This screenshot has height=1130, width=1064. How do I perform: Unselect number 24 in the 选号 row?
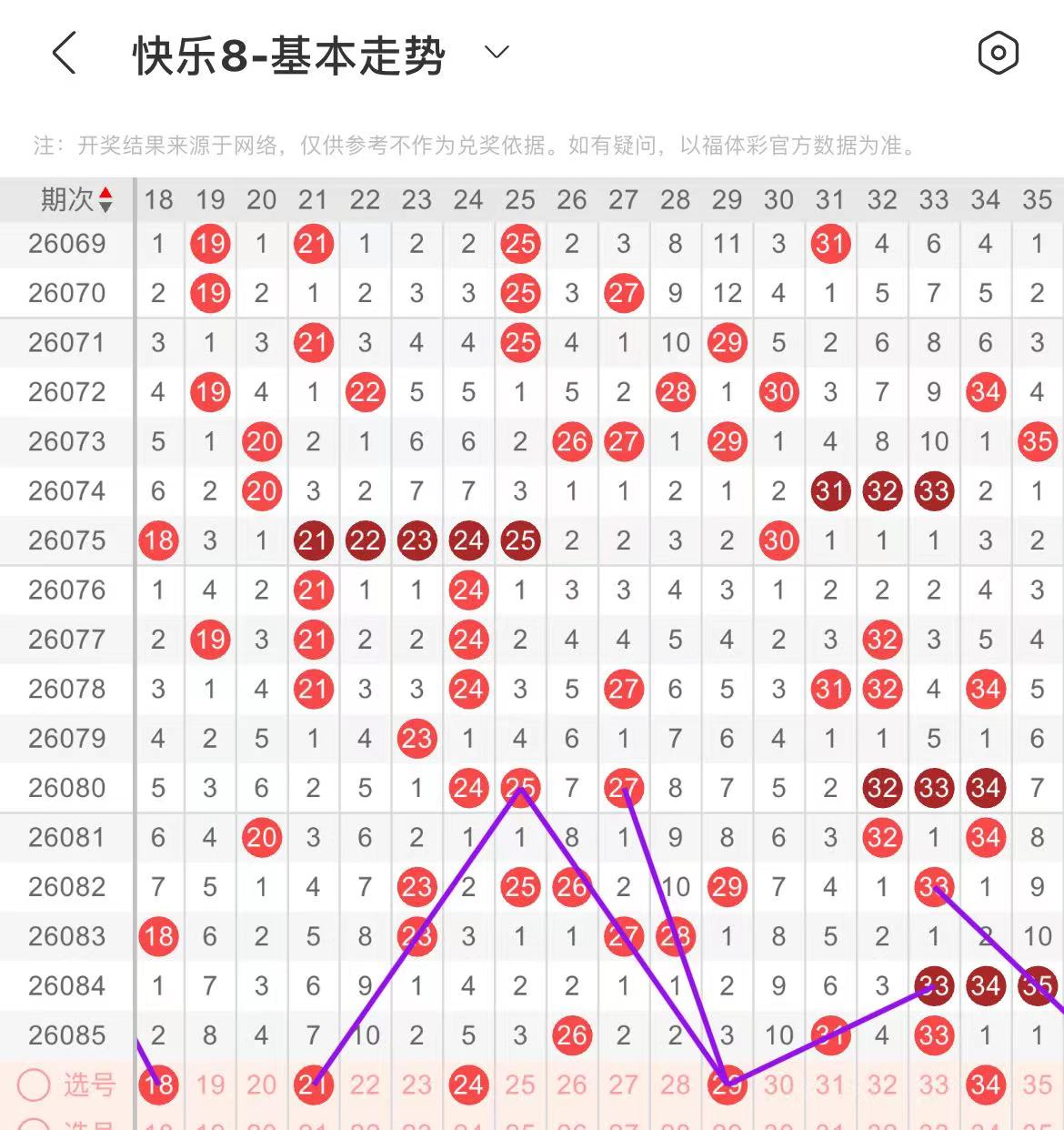[468, 1085]
